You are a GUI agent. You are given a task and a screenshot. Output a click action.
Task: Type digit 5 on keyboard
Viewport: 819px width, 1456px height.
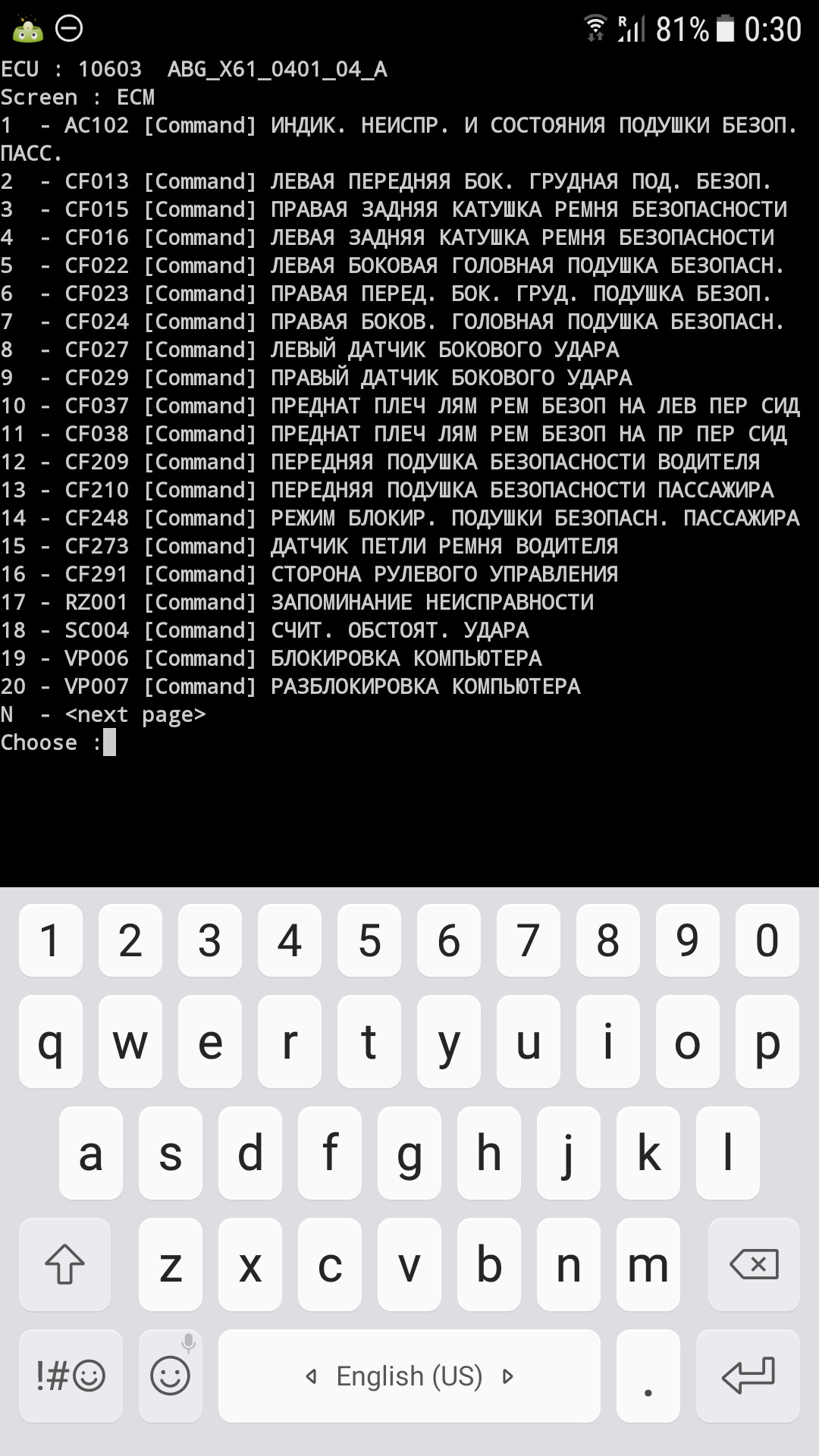click(x=369, y=940)
